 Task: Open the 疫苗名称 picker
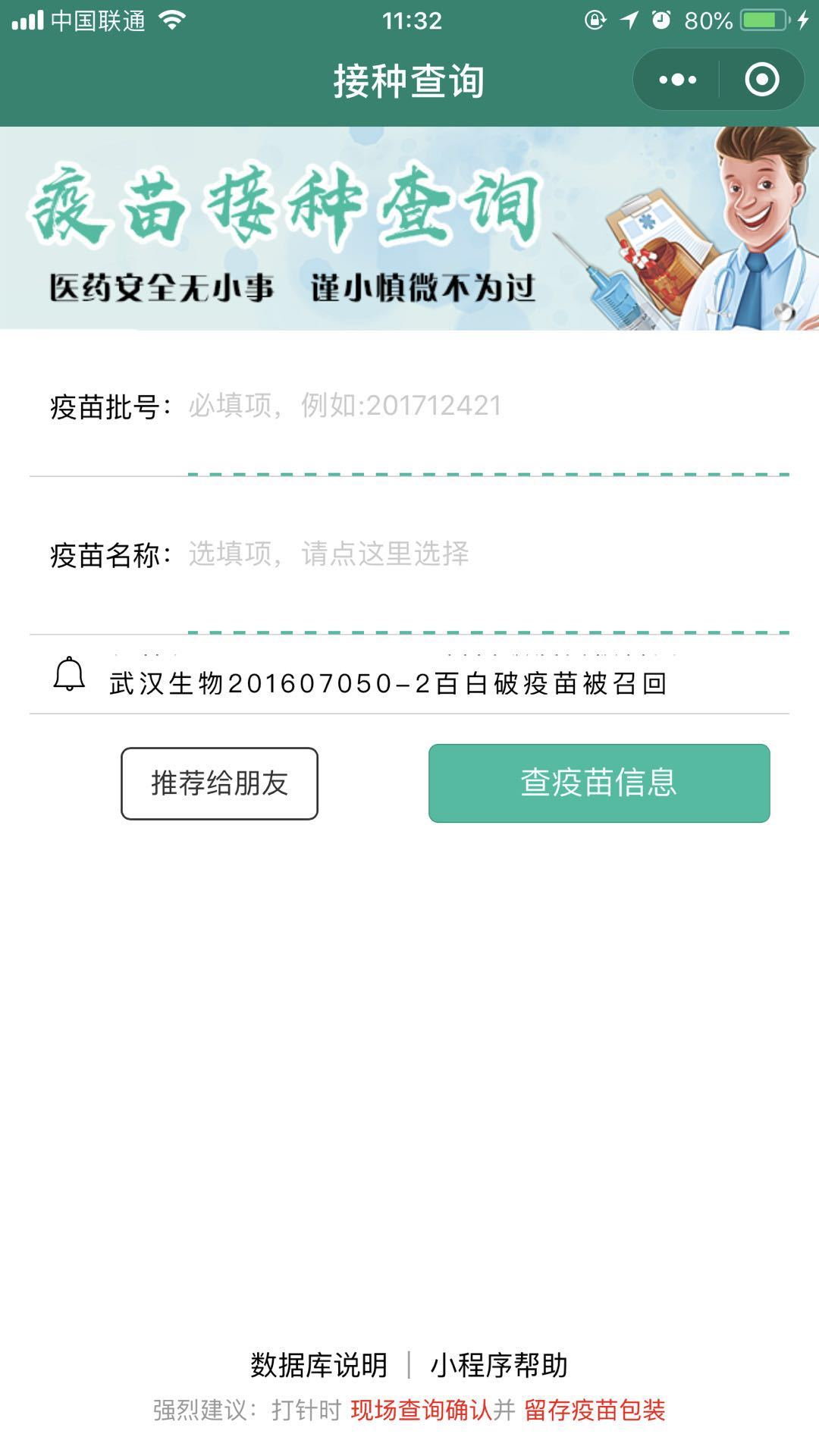485,554
